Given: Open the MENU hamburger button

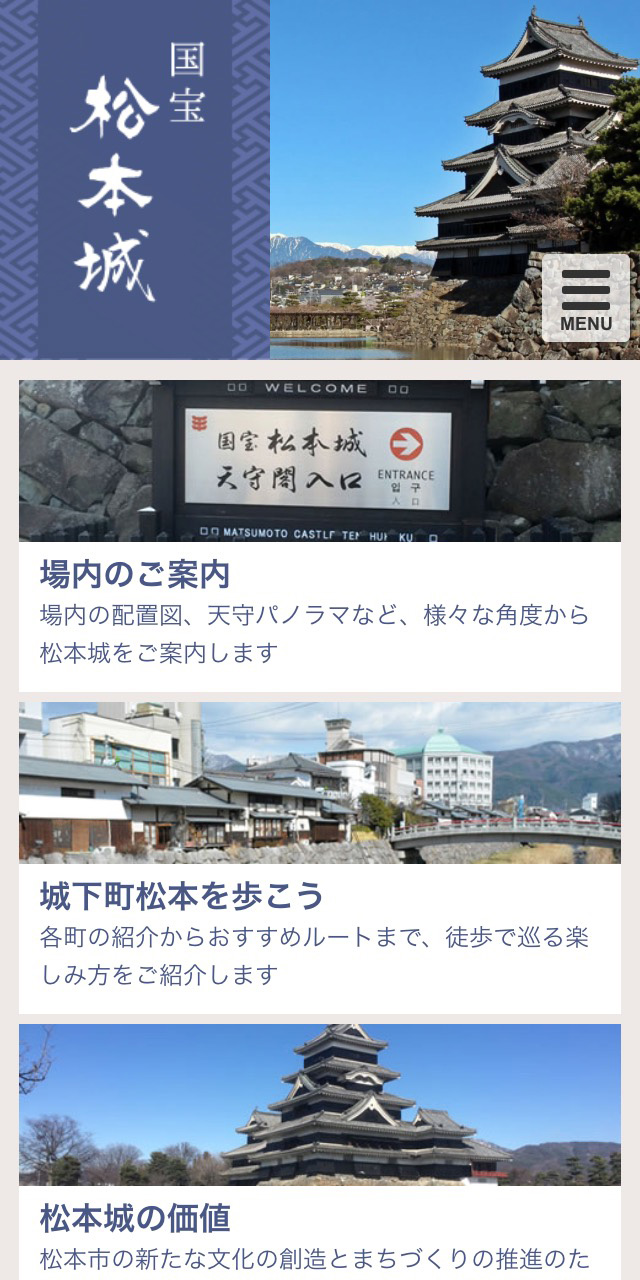Looking at the screenshot, I should click(586, 298).
